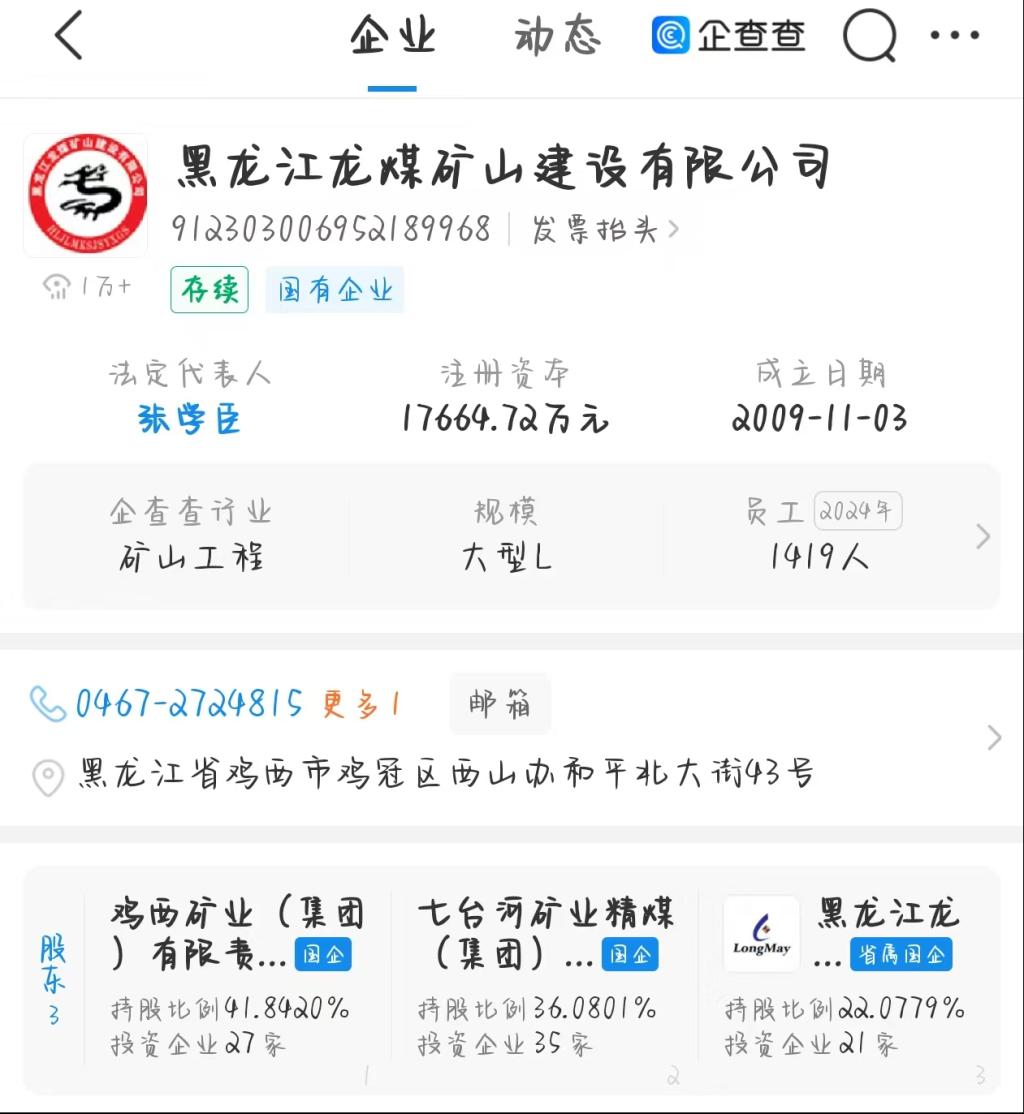Tap the 邮箱 button
The width and height of the screenshot is (1024, 1114).
499,705
